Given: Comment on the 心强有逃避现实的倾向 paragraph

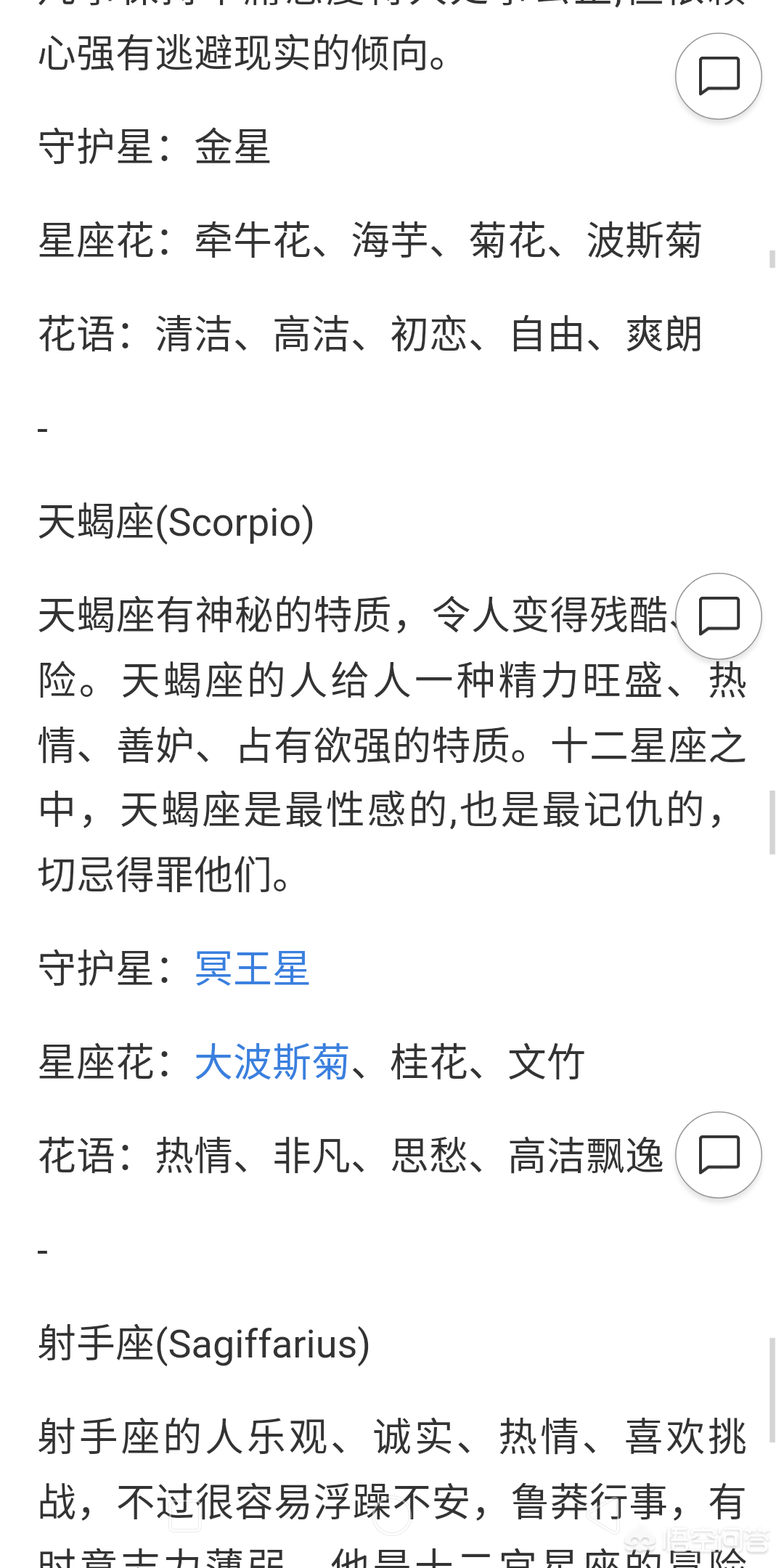Looking at the screenshot, I should coord(718,76).
